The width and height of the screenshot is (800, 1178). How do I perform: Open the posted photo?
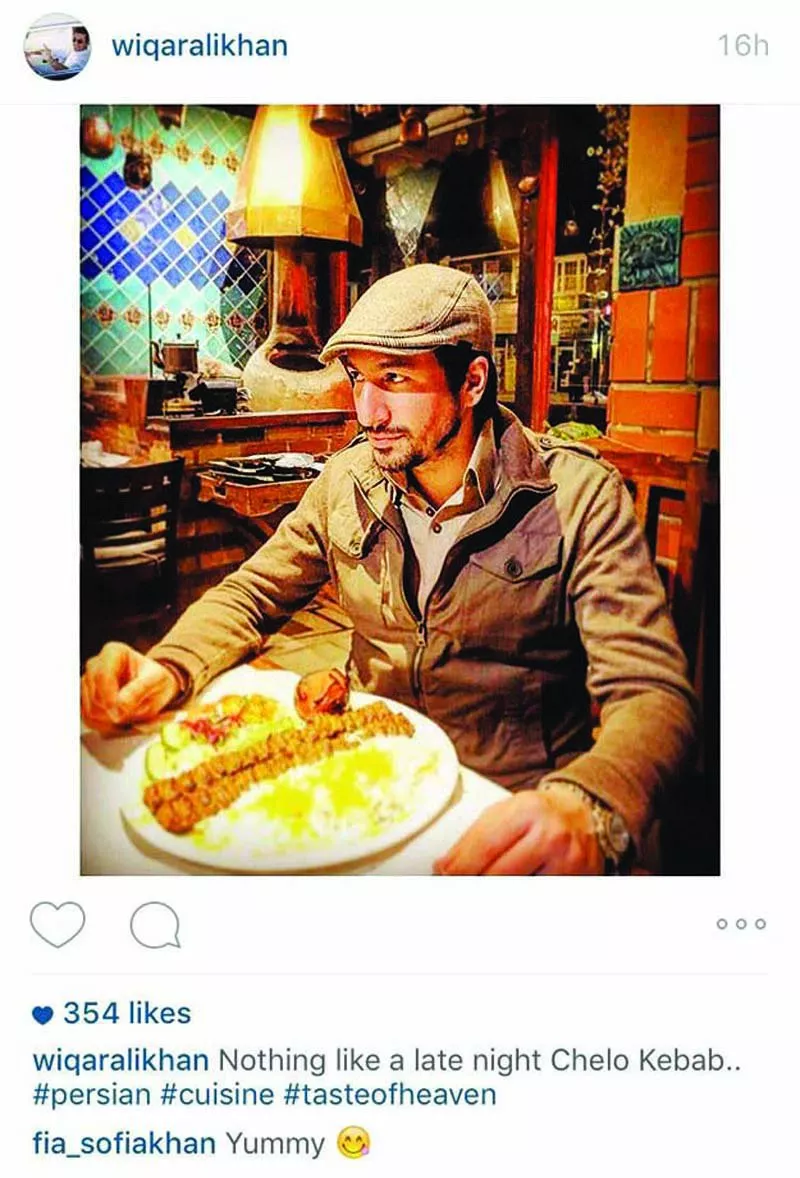400,490
